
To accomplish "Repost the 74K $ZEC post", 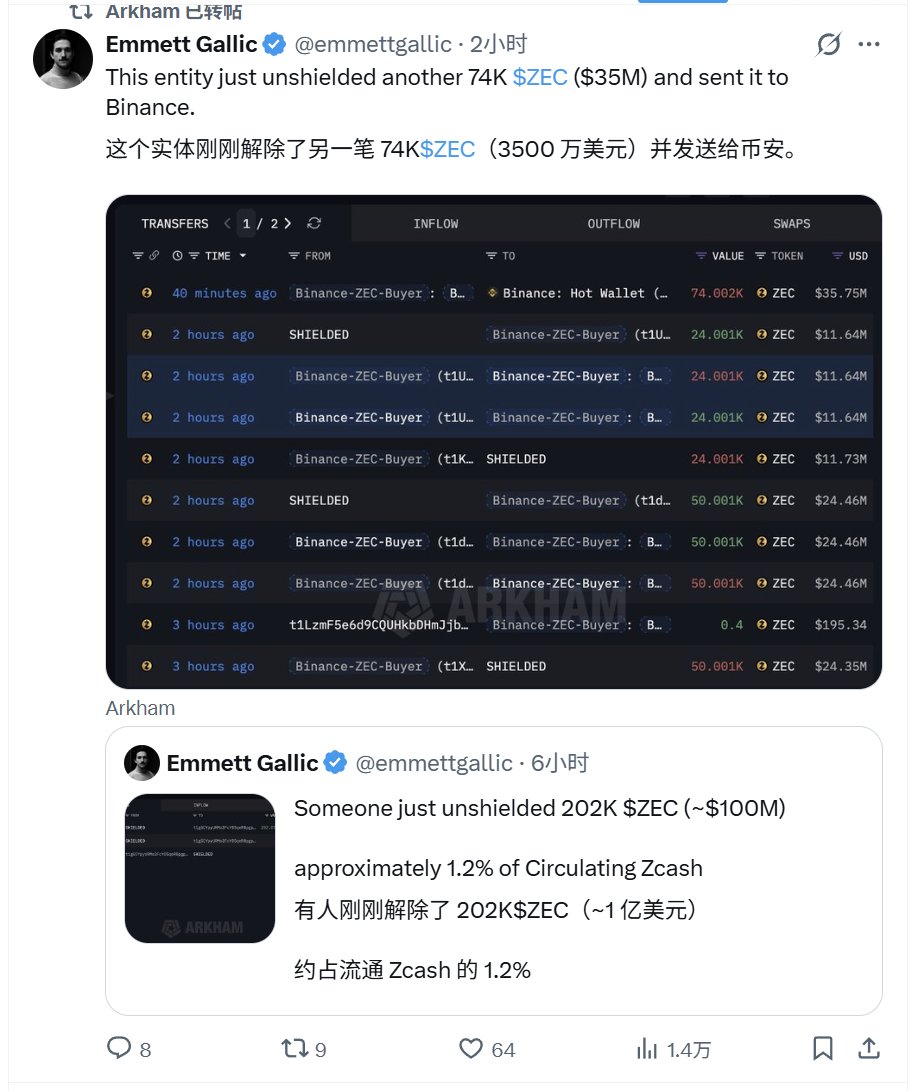I will coord(294,1048).
